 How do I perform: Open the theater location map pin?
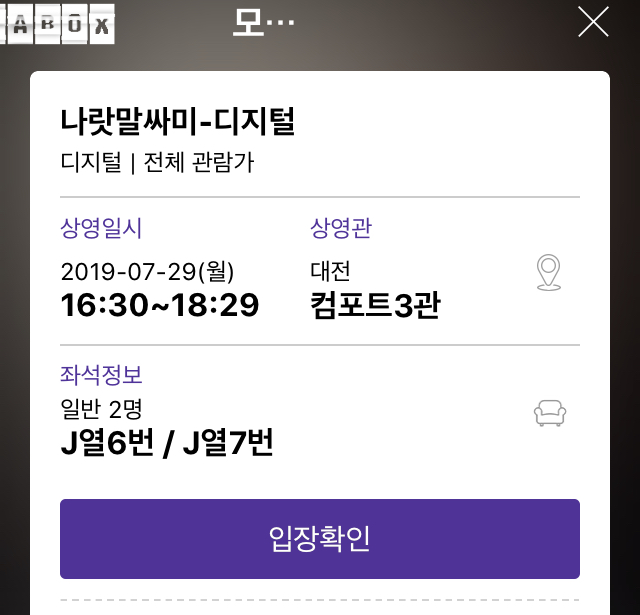(549, 272)
